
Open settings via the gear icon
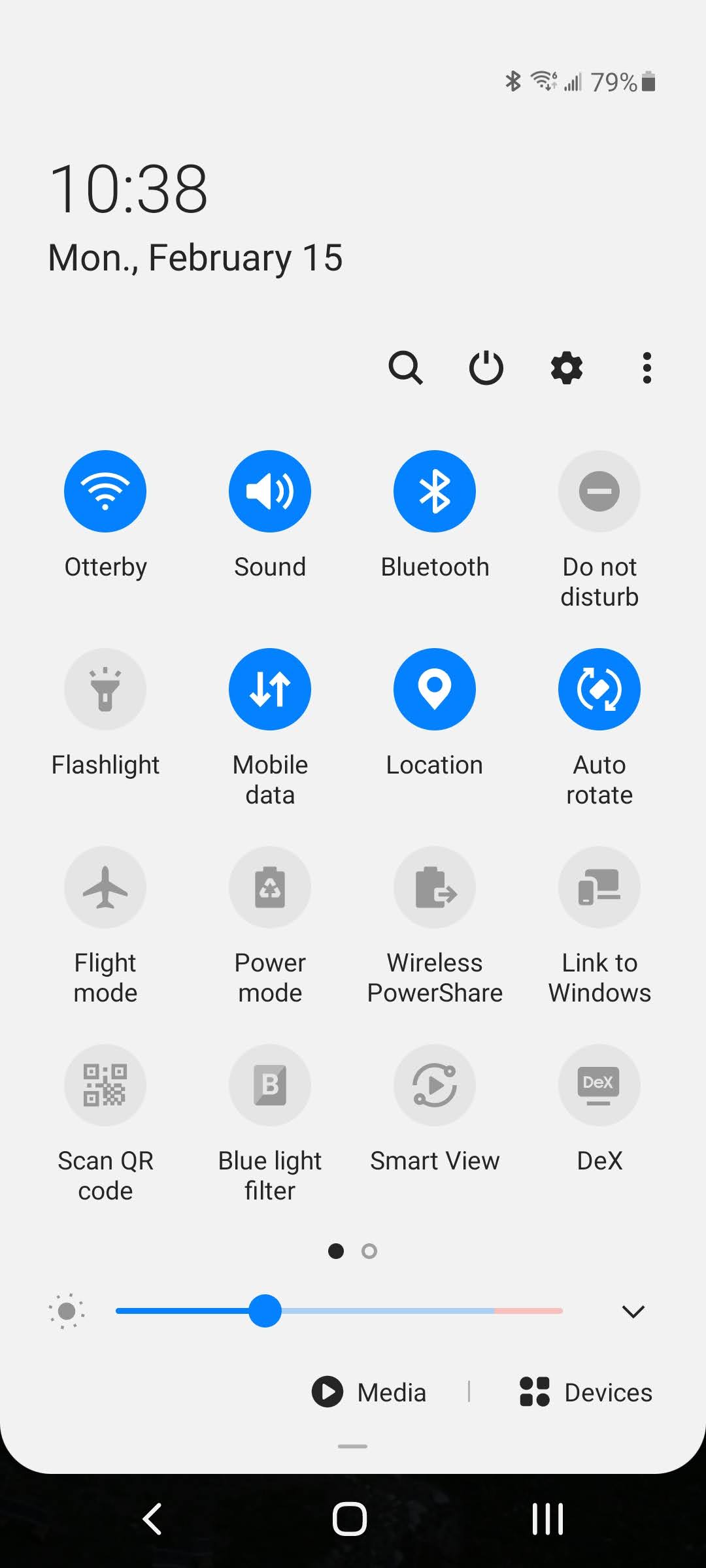pos(567,368)
